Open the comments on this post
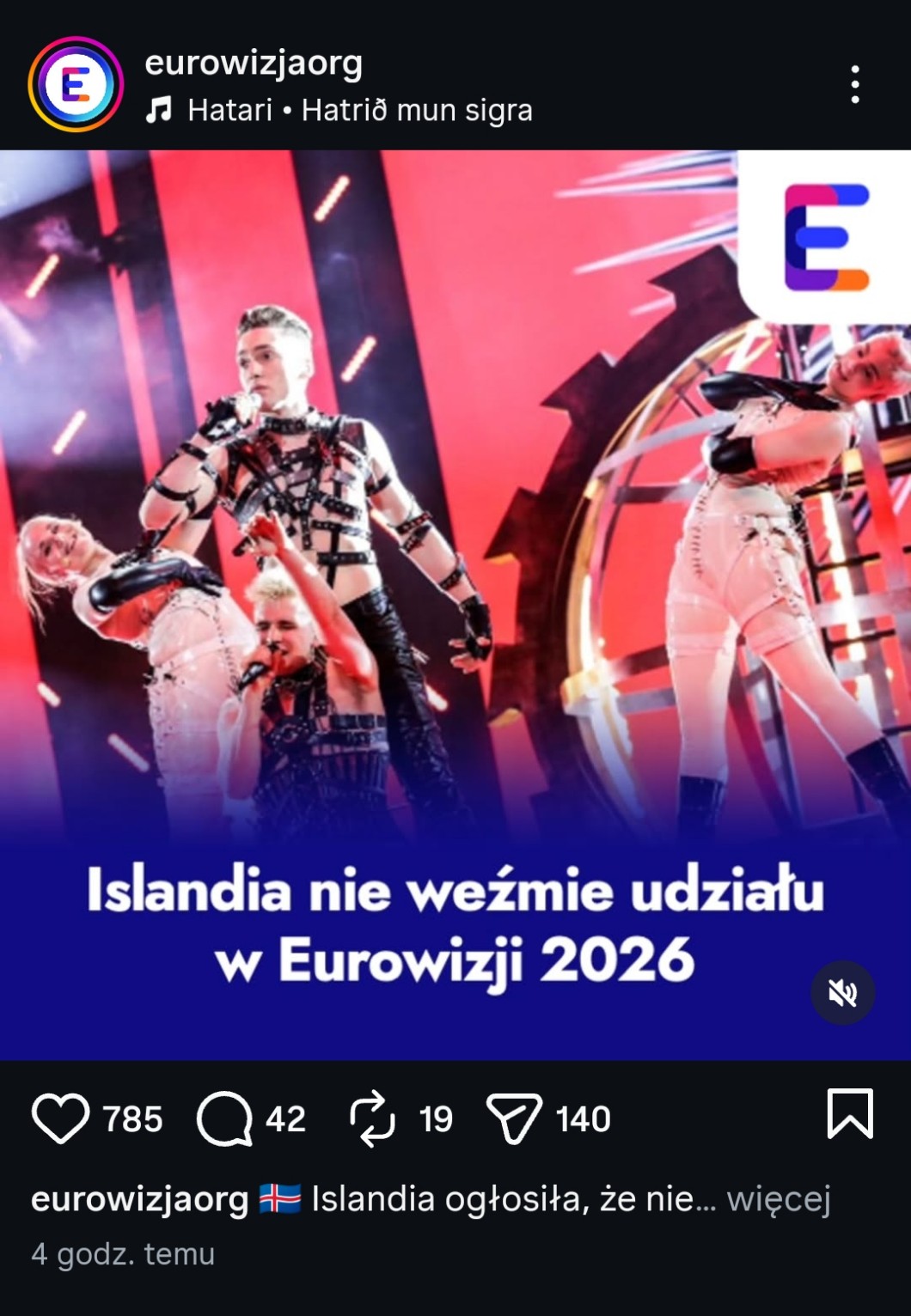 coord(225,1118)
